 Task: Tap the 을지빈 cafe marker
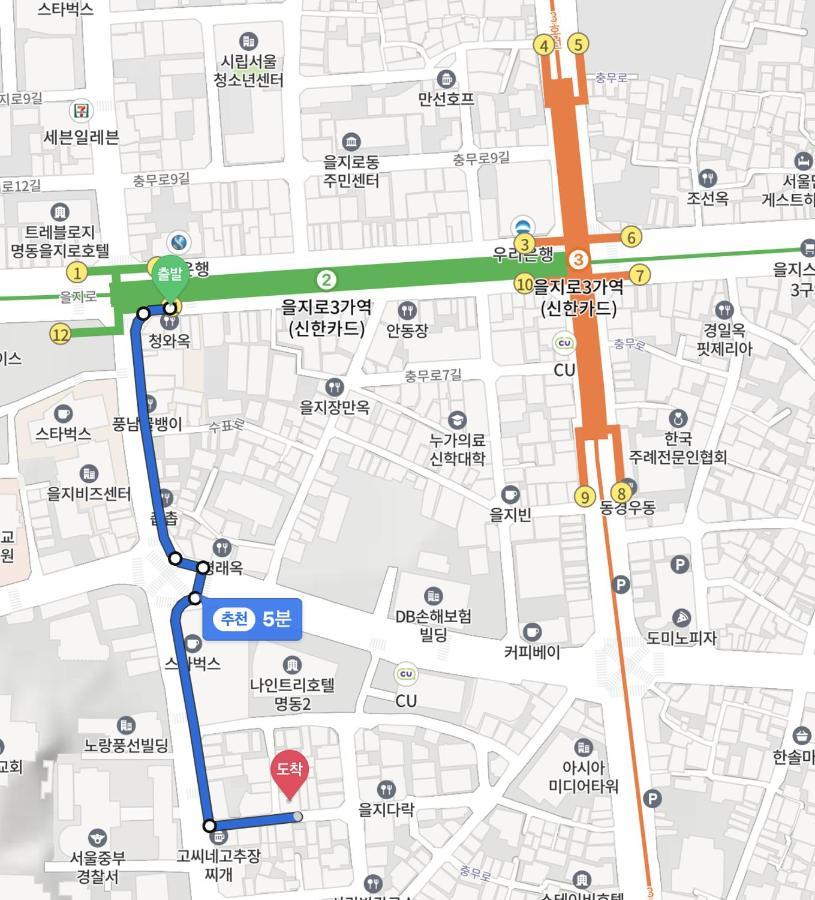tap(510, 494)
